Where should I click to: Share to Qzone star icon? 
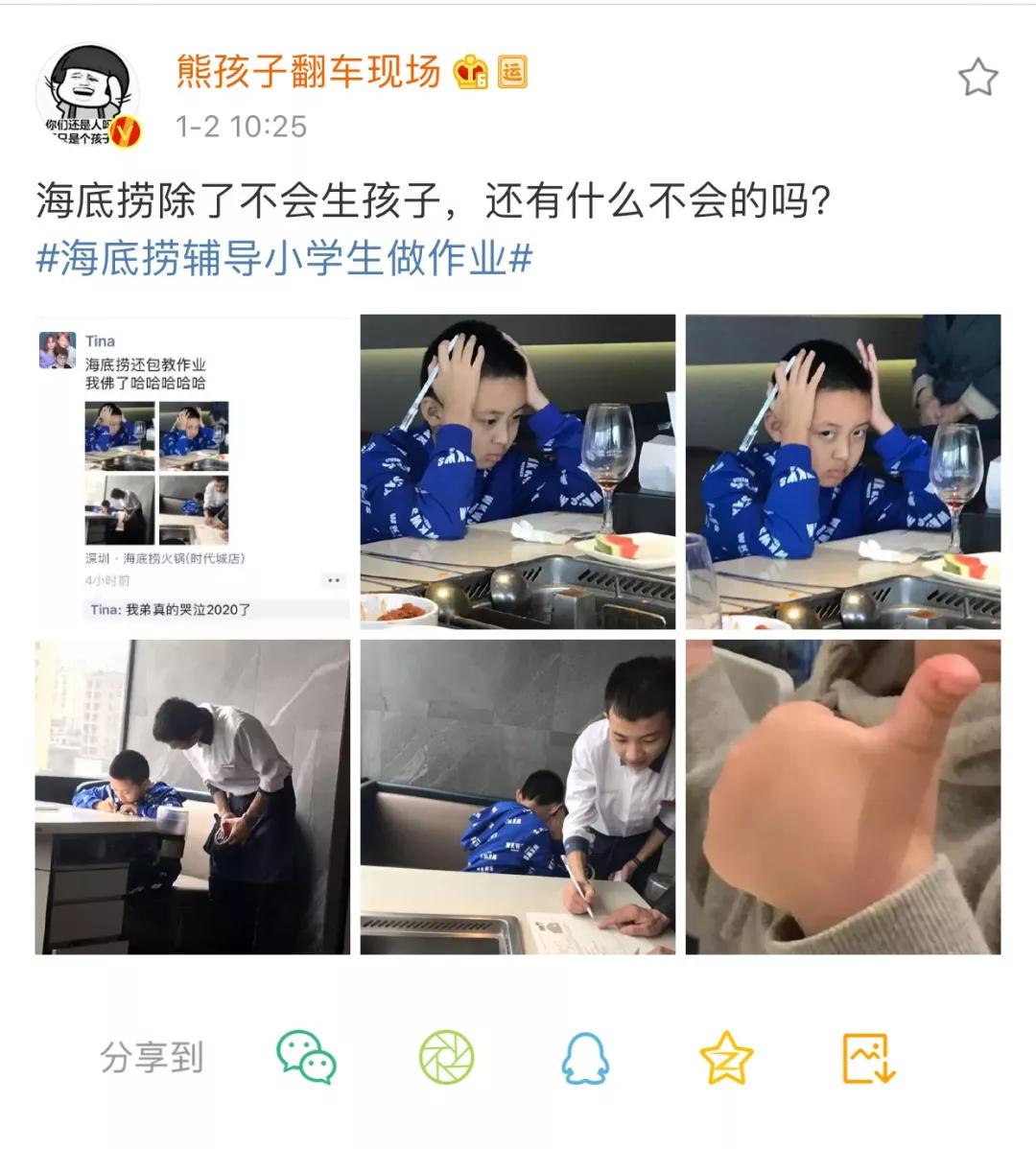click(x=726, y=1057)
